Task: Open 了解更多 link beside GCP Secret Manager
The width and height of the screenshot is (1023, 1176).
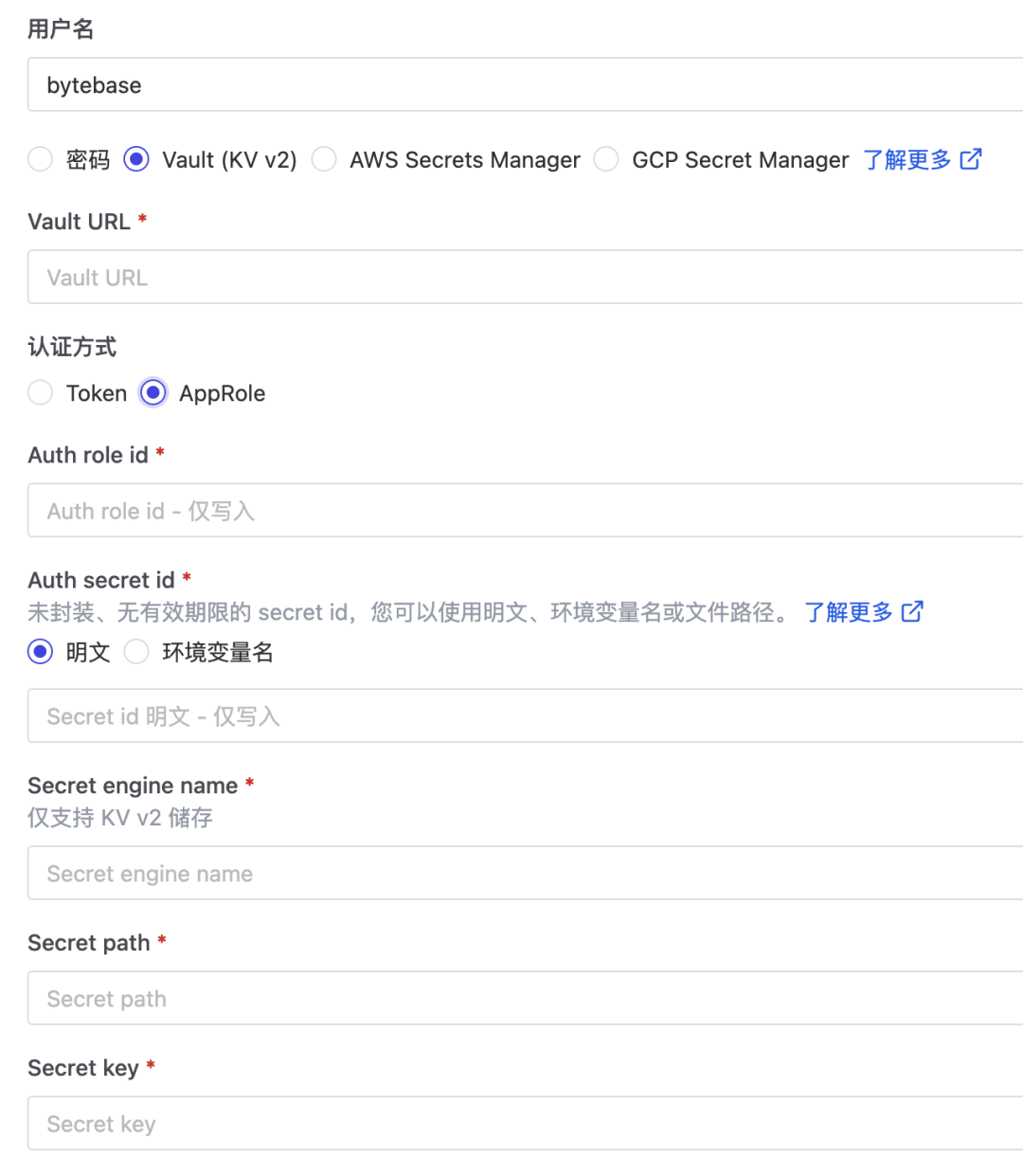Action: coord(921,159)
